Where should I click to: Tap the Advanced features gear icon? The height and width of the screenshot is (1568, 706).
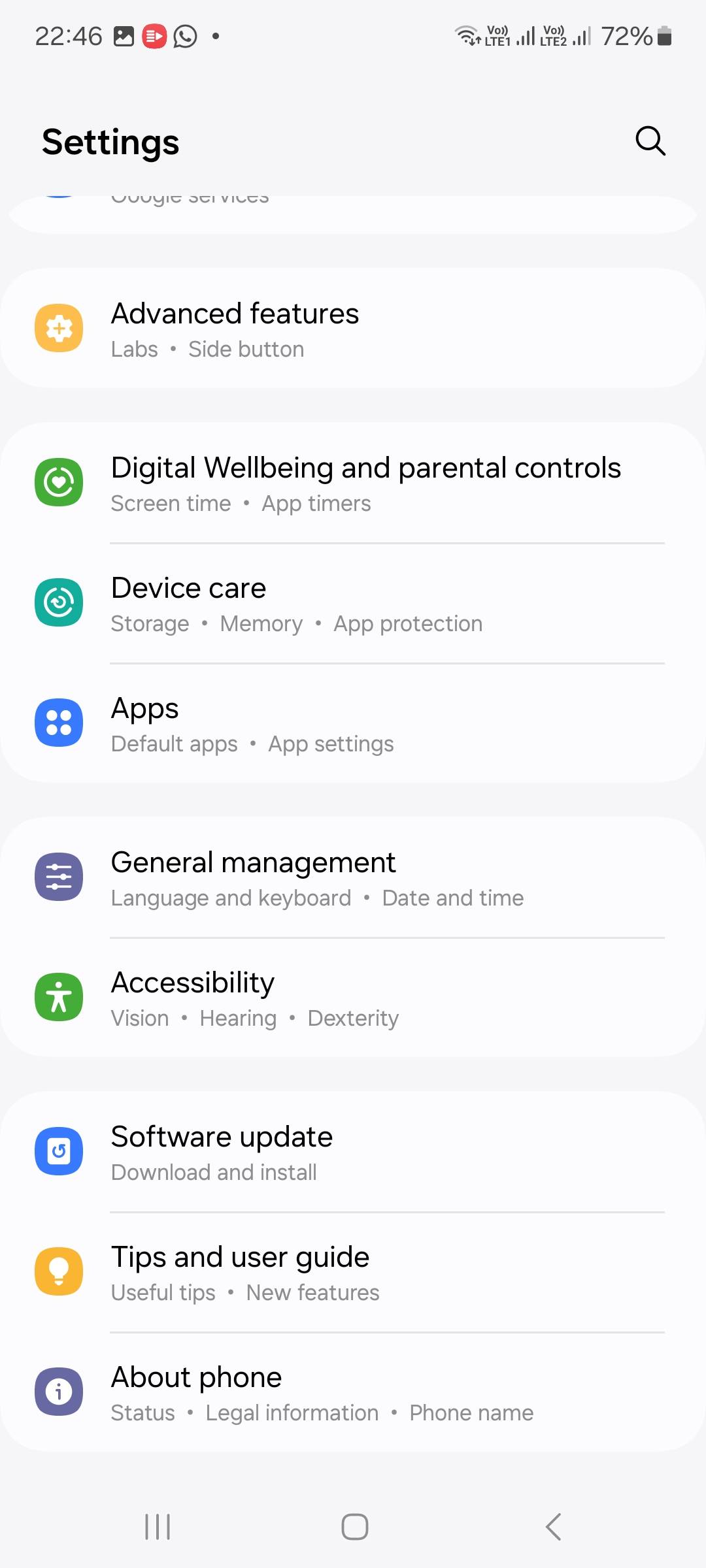coord(59,329)
